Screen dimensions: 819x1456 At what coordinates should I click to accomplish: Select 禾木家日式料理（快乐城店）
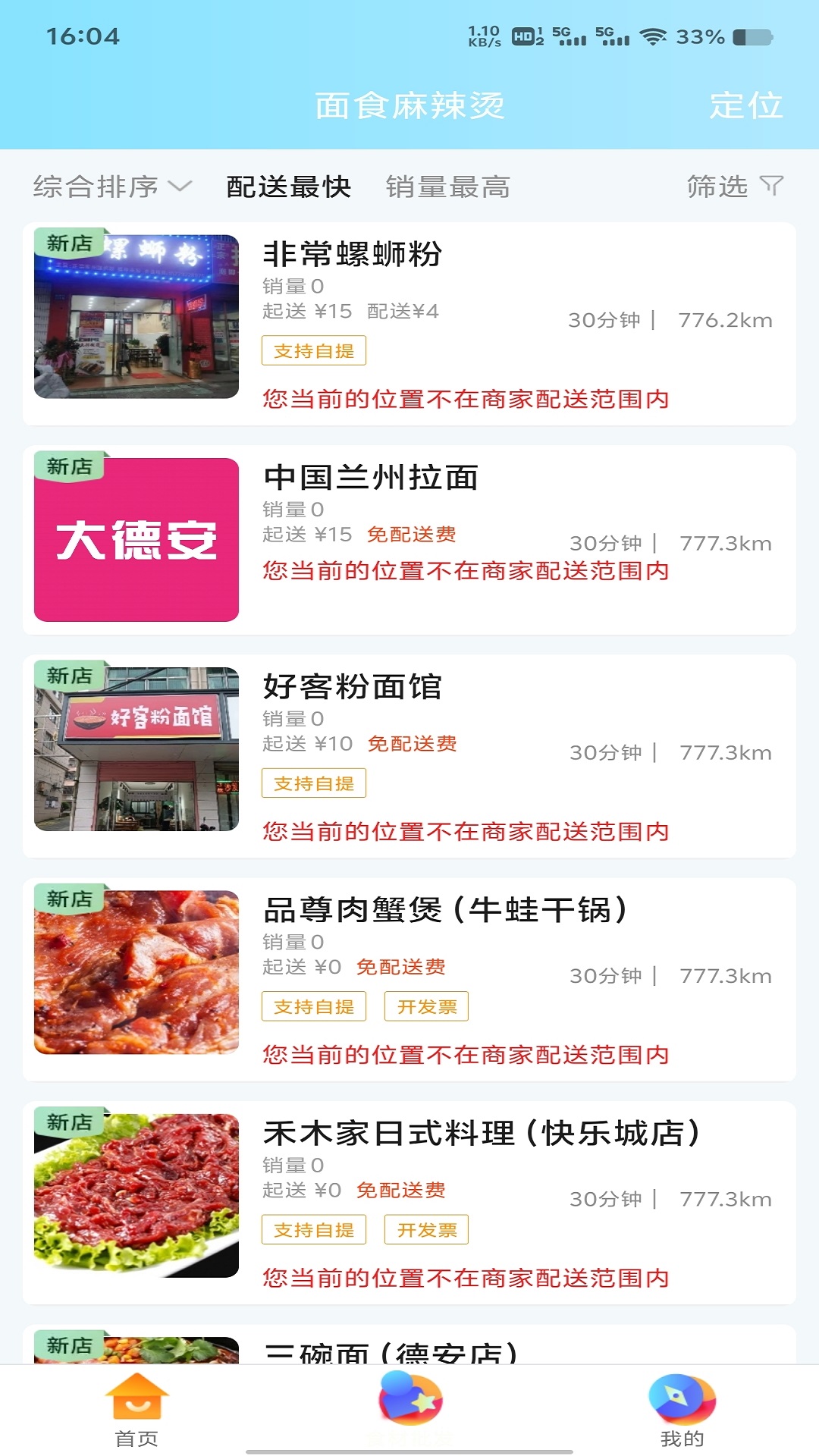click(409, 1203)
